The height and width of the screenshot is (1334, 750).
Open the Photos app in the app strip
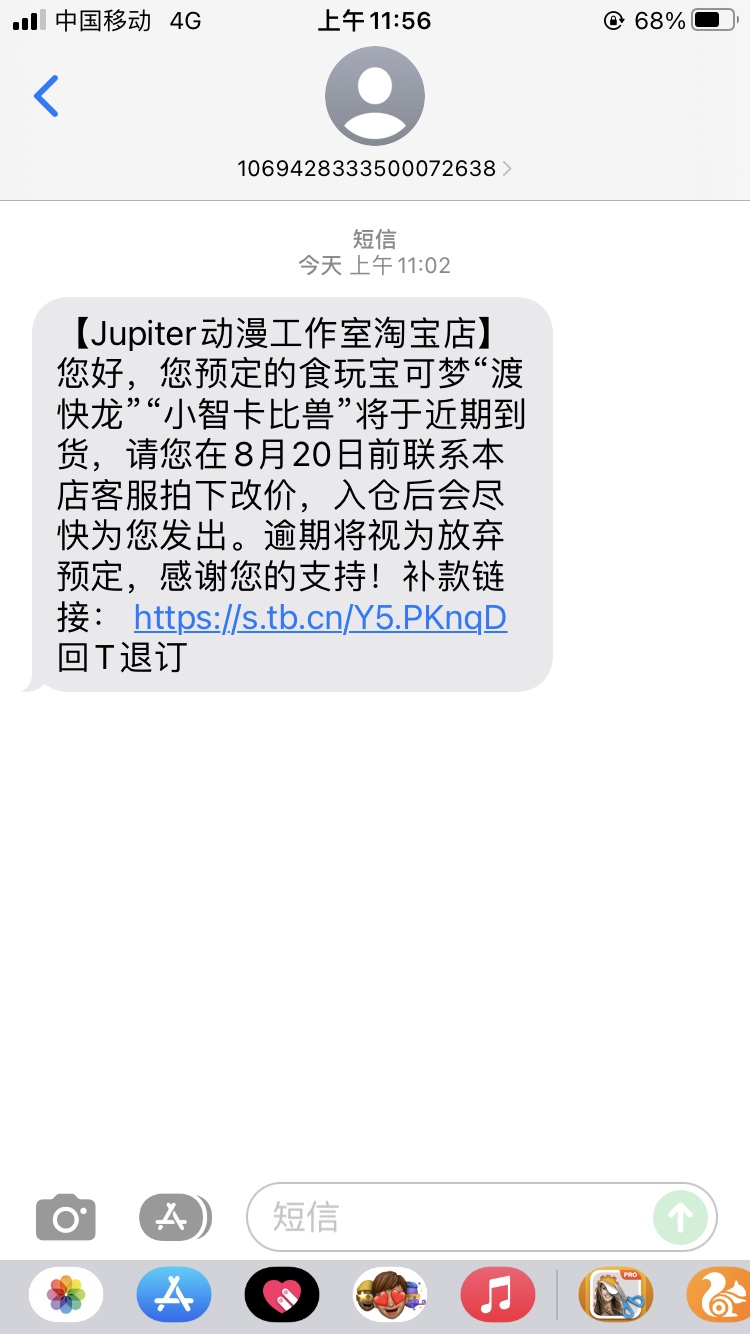tap(66, 1296)
